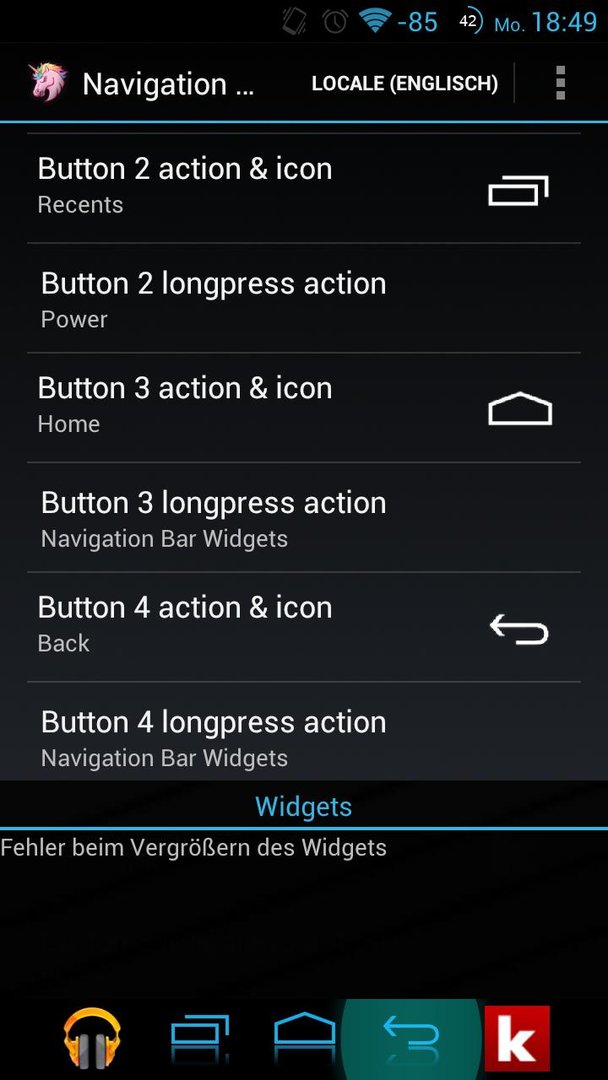Viewport: 608px width, 1080px height.
Task: Launch the headphones music app in navigation bar
Action: tap(92, 1039)
